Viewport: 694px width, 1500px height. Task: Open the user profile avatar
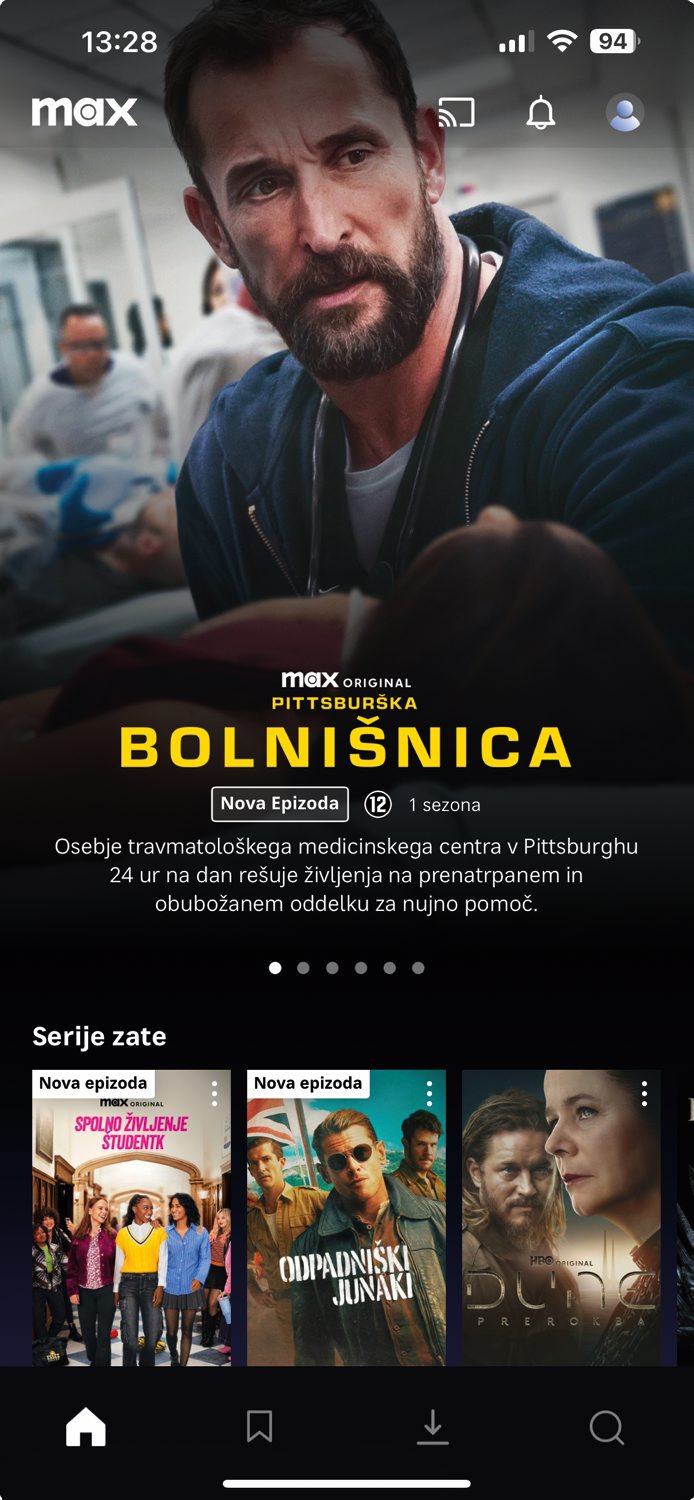(625, 114)
